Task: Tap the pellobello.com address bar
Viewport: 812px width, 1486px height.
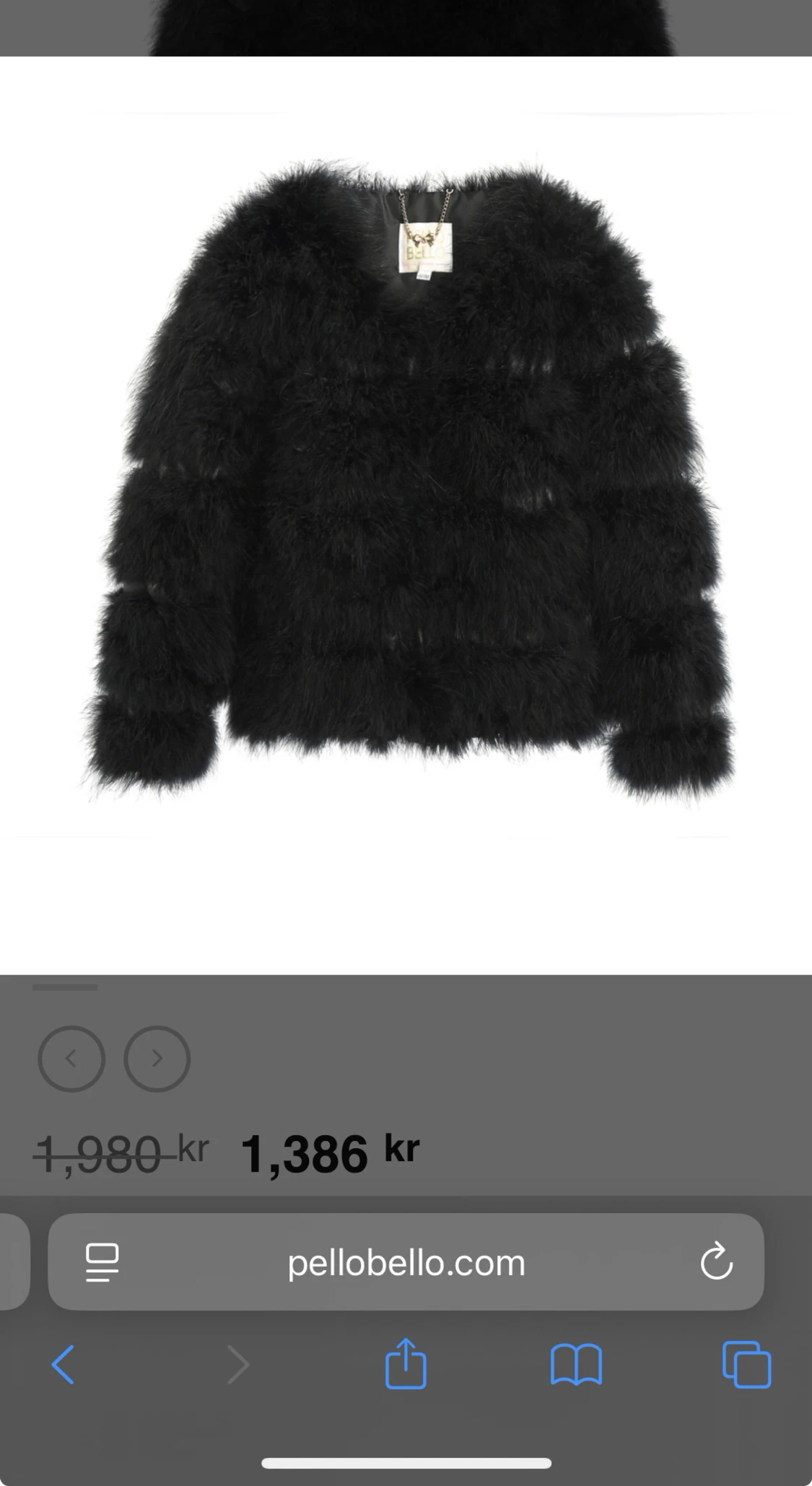Action: click(x=406, y=1263)
